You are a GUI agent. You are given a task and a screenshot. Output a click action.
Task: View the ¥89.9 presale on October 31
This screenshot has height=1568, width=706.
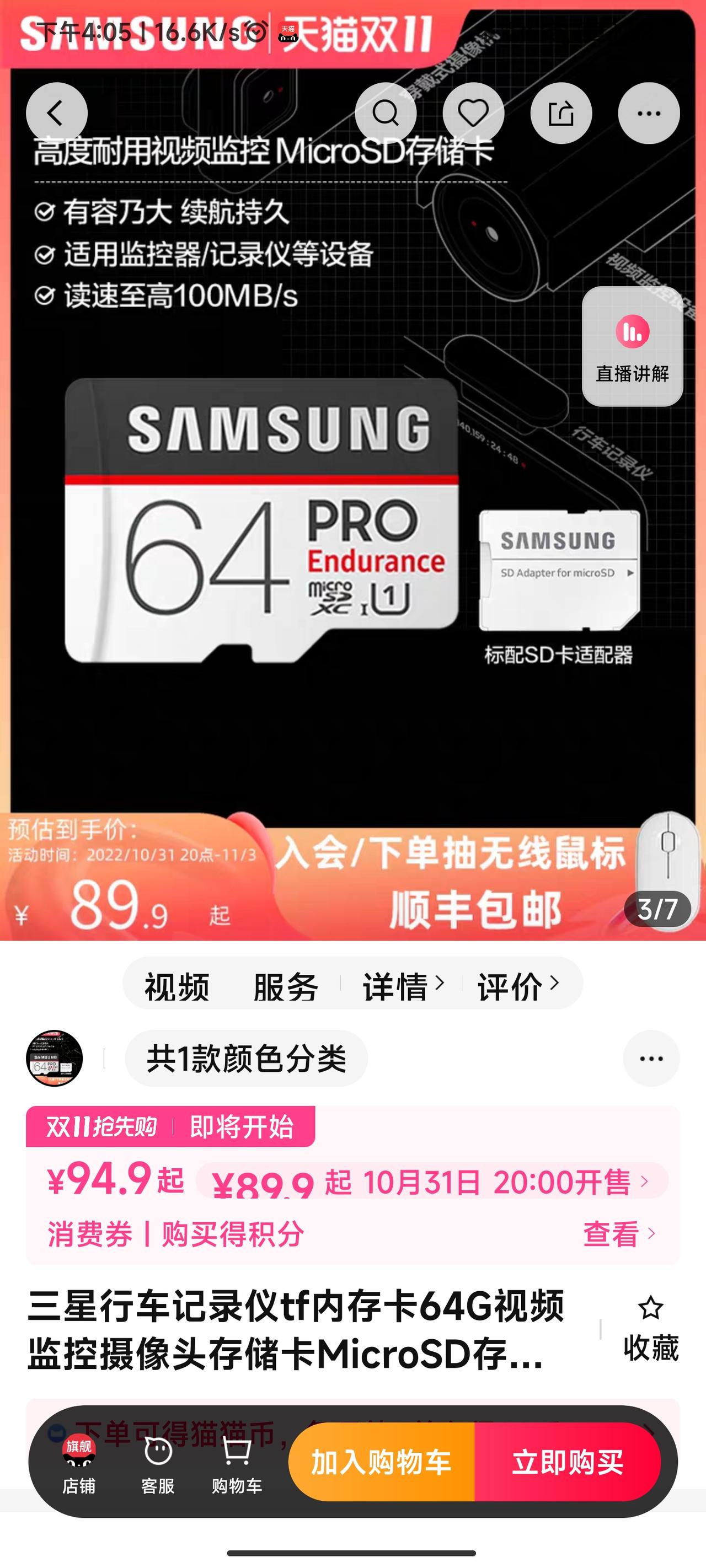[x=432, y=1181]
